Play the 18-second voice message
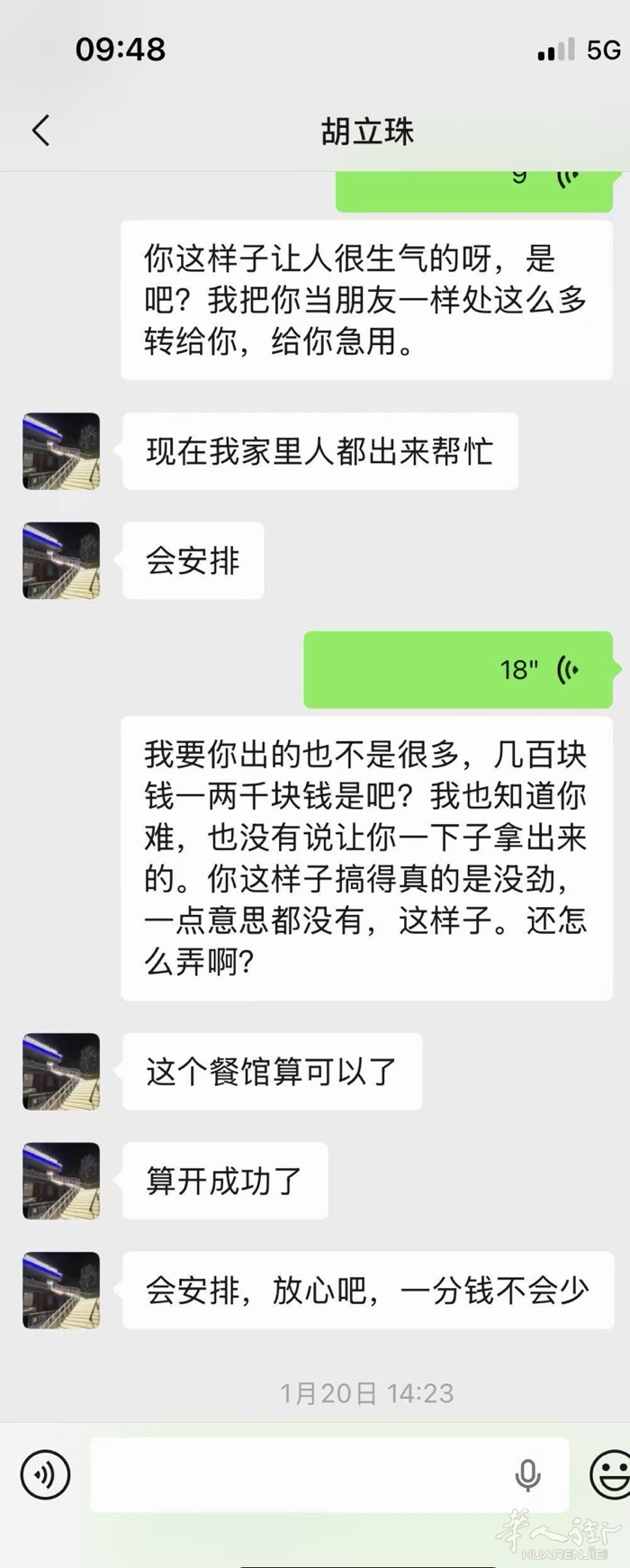630x1568 pixels. (x=459, y=669)
